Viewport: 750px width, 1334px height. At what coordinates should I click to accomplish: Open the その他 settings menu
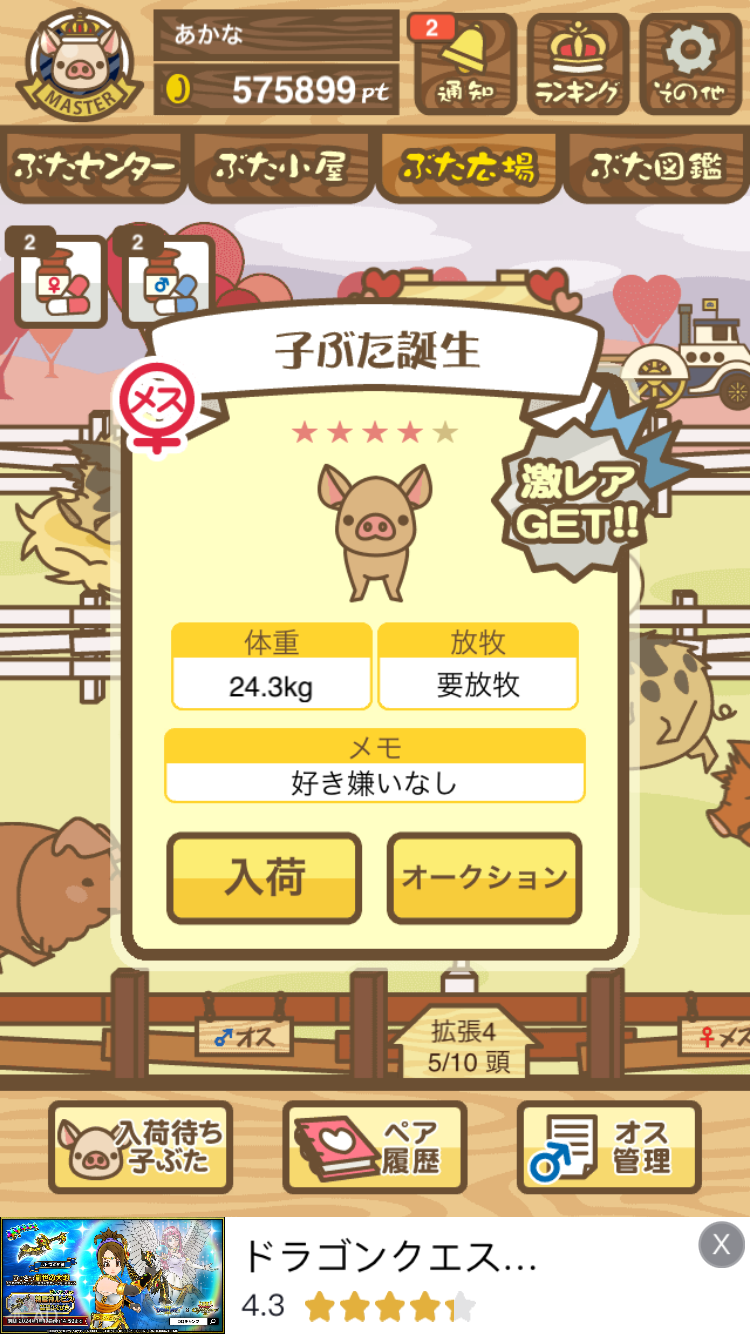pyautogui.click(x=691, y=64)
